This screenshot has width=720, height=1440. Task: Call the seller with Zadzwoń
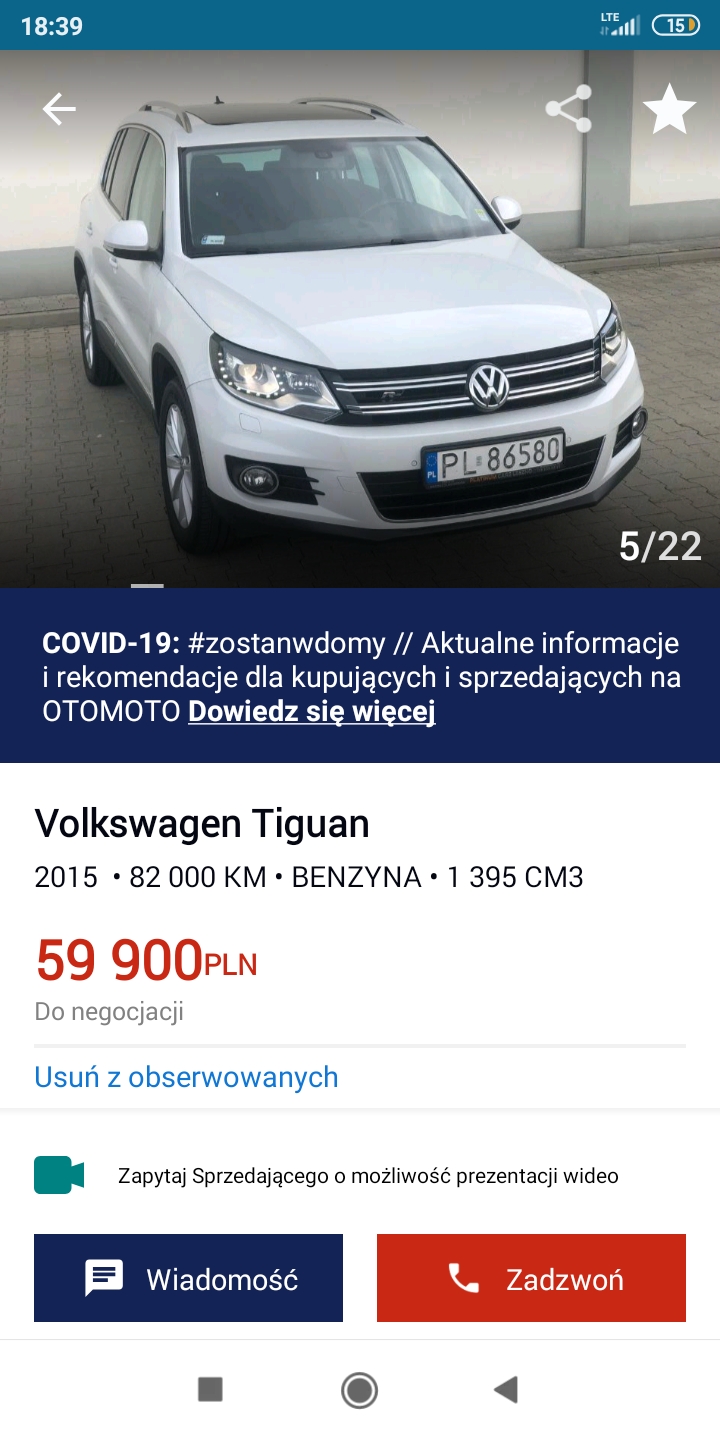pyautogui.click(x=531, y=1278)
